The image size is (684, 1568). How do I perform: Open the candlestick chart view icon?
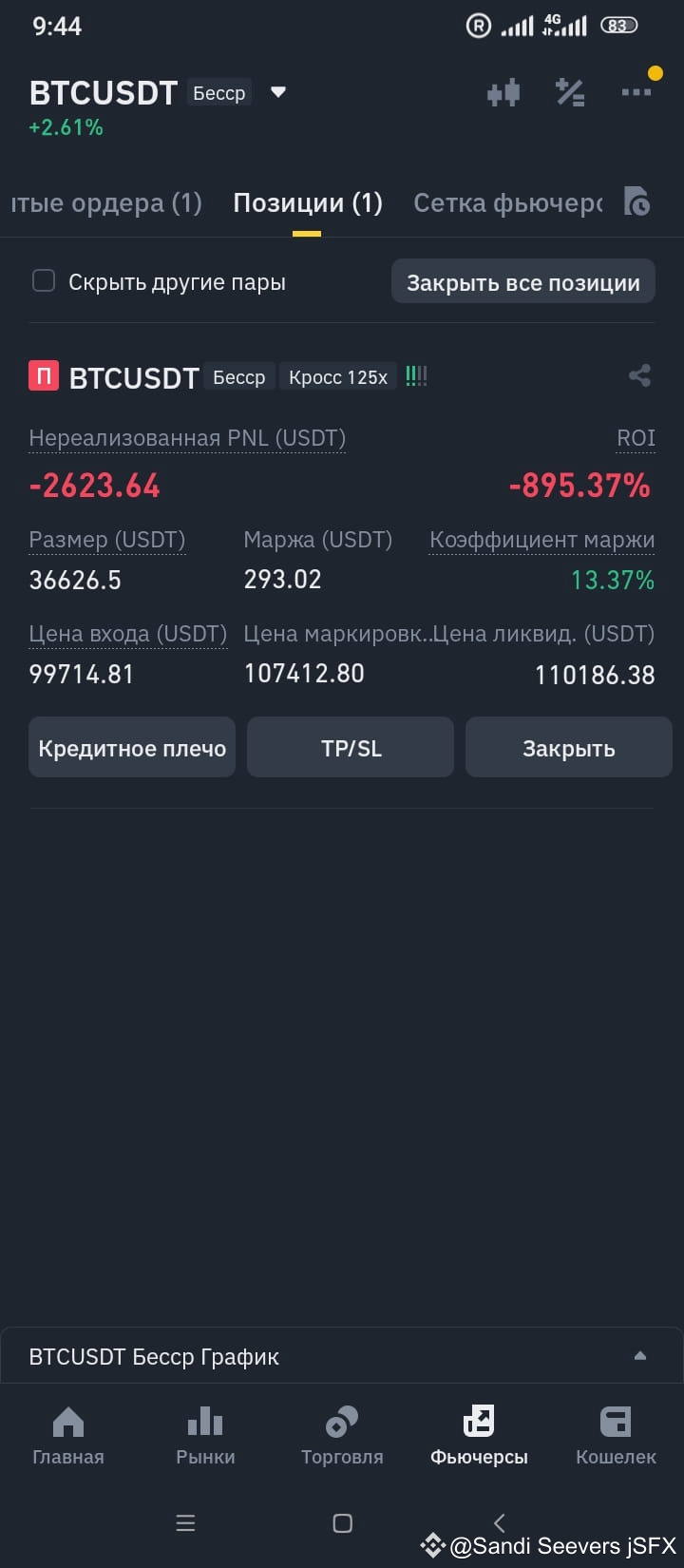503,92
